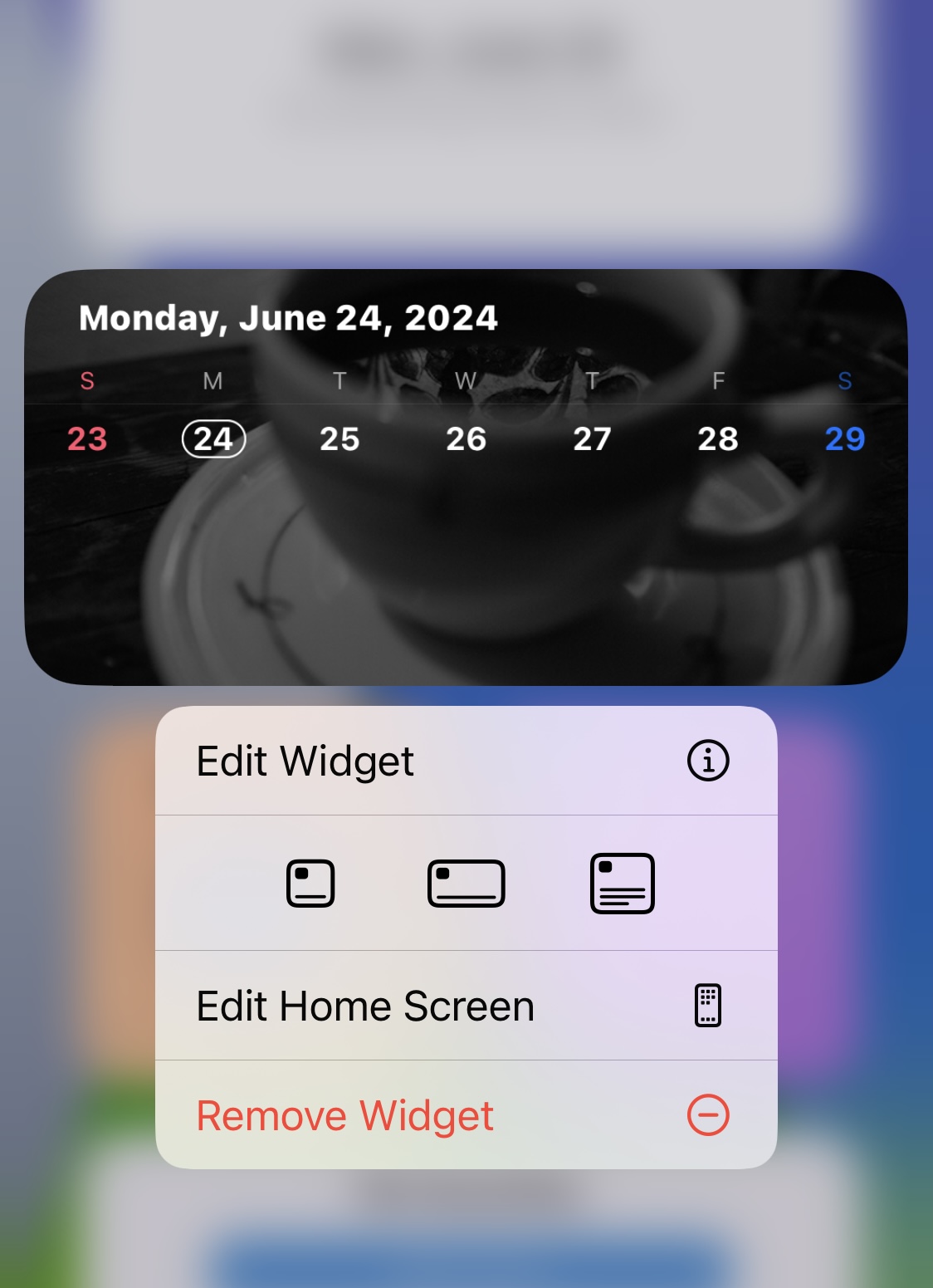Select the large widget size icon
Viewport: 933px width, 1288px height.
coord(622,883)
